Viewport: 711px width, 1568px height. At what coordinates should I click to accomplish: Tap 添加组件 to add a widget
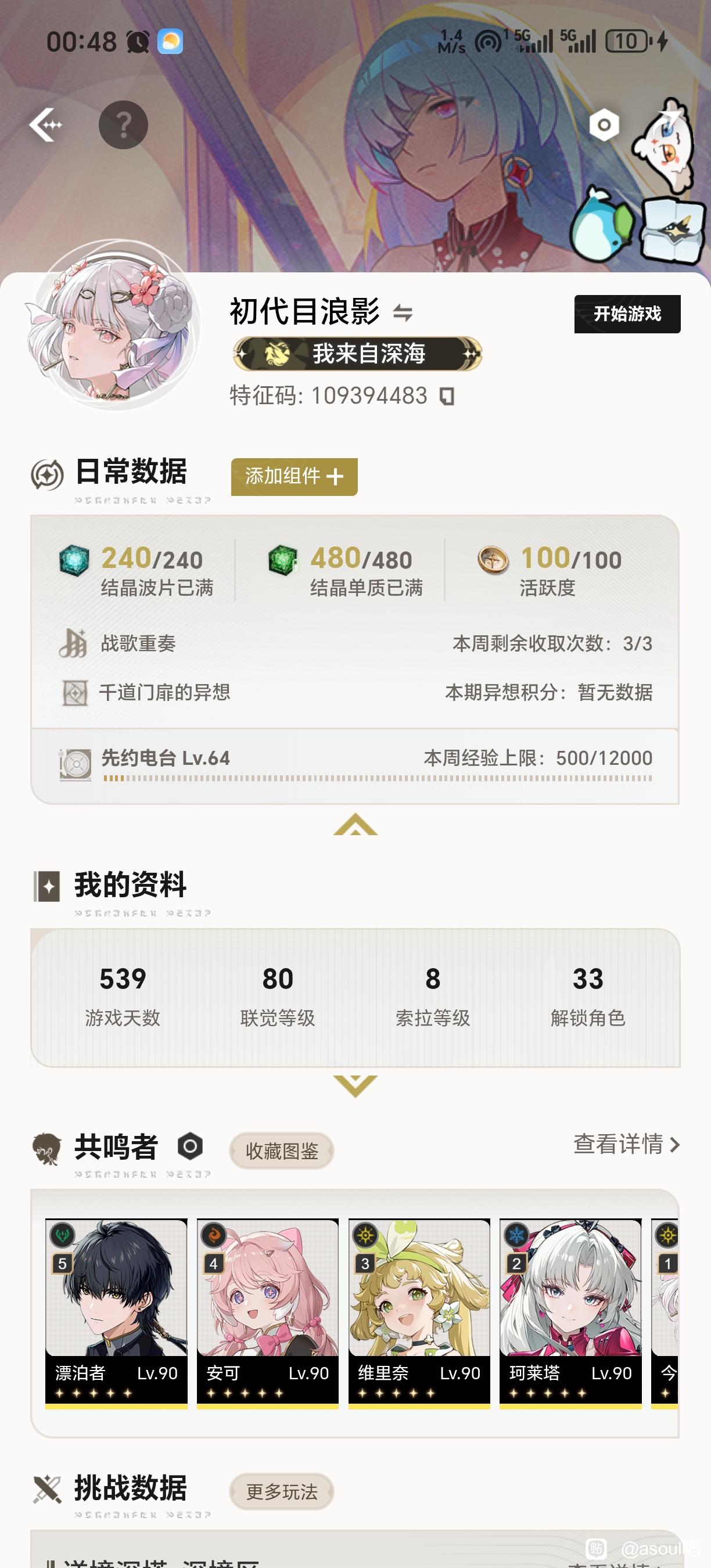294,477
